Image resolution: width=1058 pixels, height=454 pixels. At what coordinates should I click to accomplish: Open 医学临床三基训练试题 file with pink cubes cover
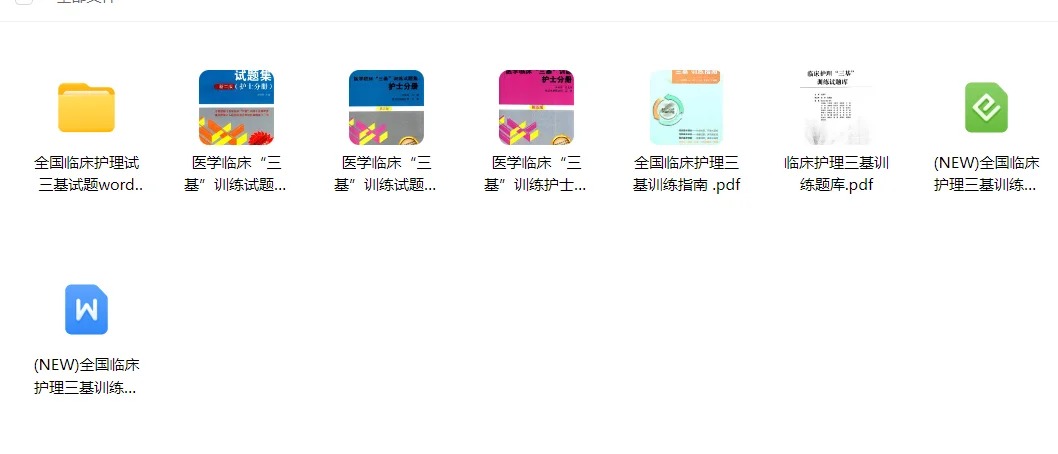click(x=386, y=108)
